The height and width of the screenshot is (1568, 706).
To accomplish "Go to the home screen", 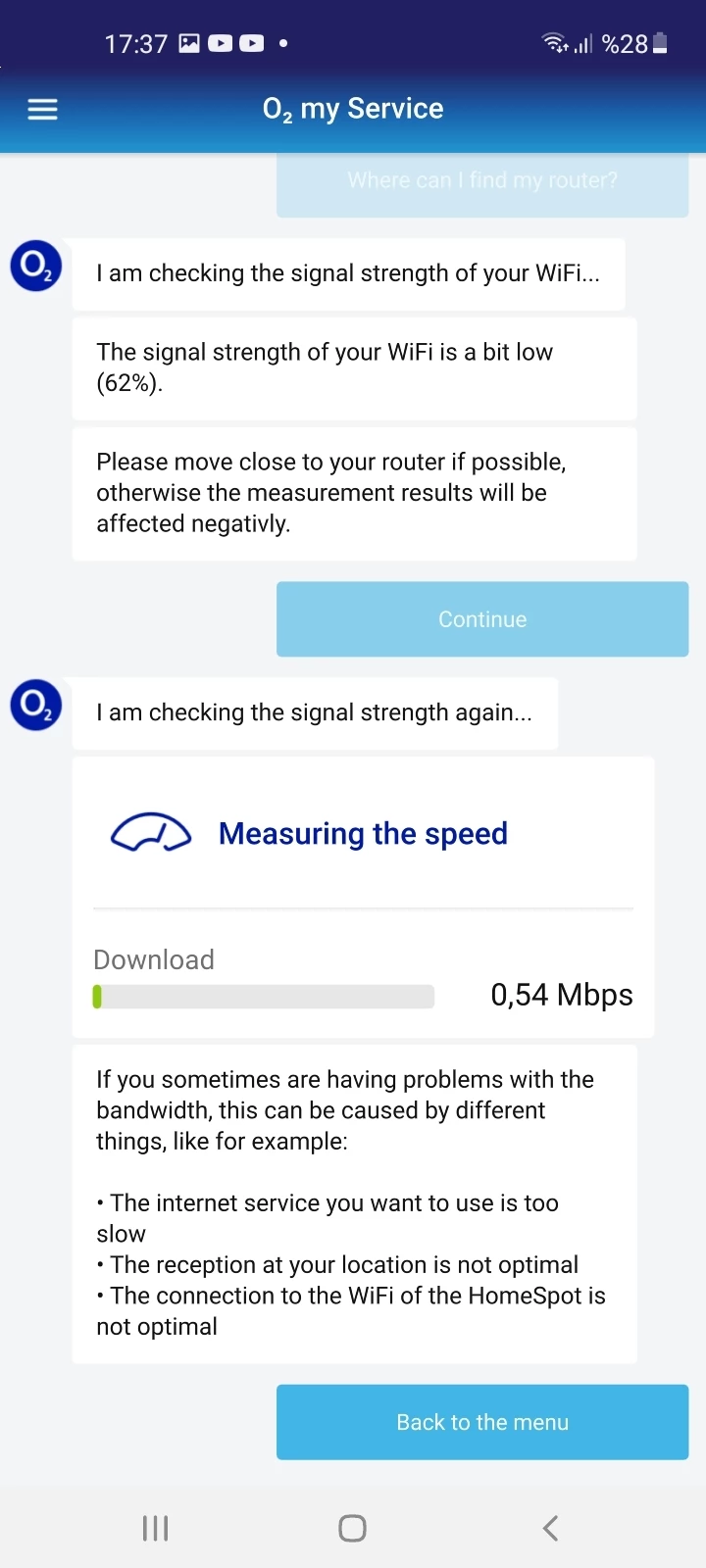I will (352, 1528).
